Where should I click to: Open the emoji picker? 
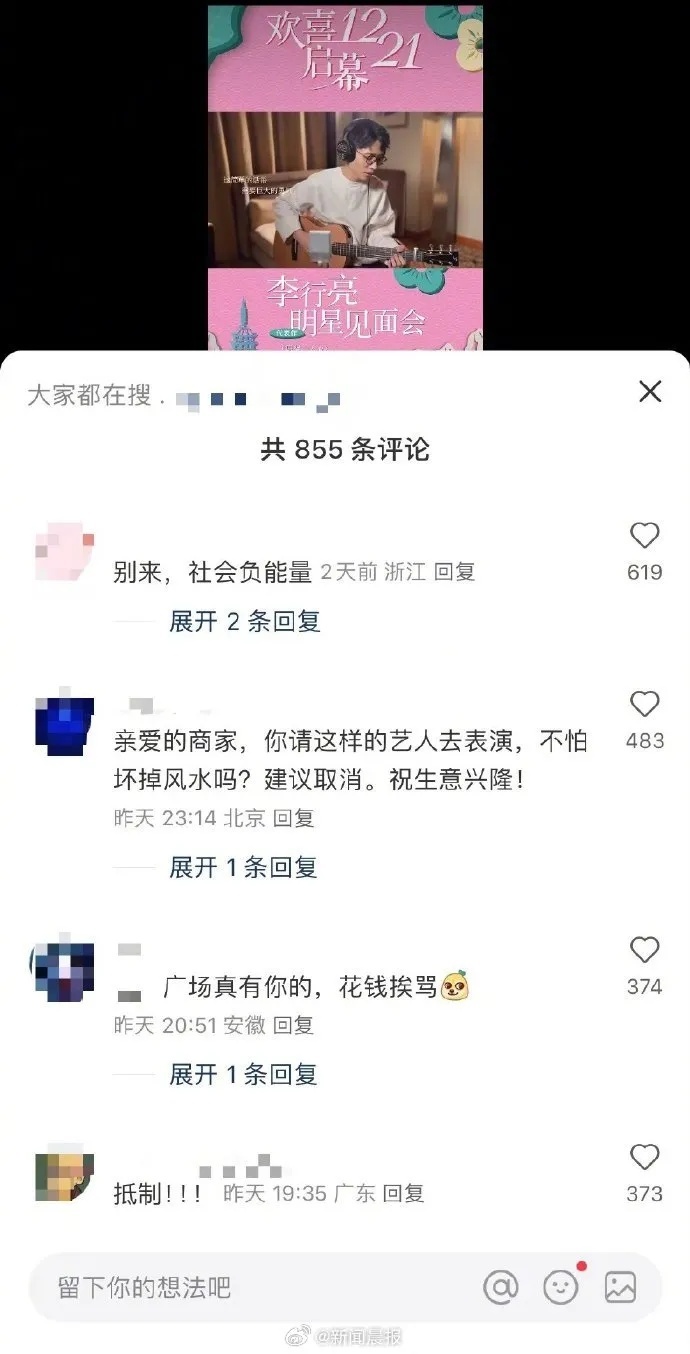click(561, 1287)
